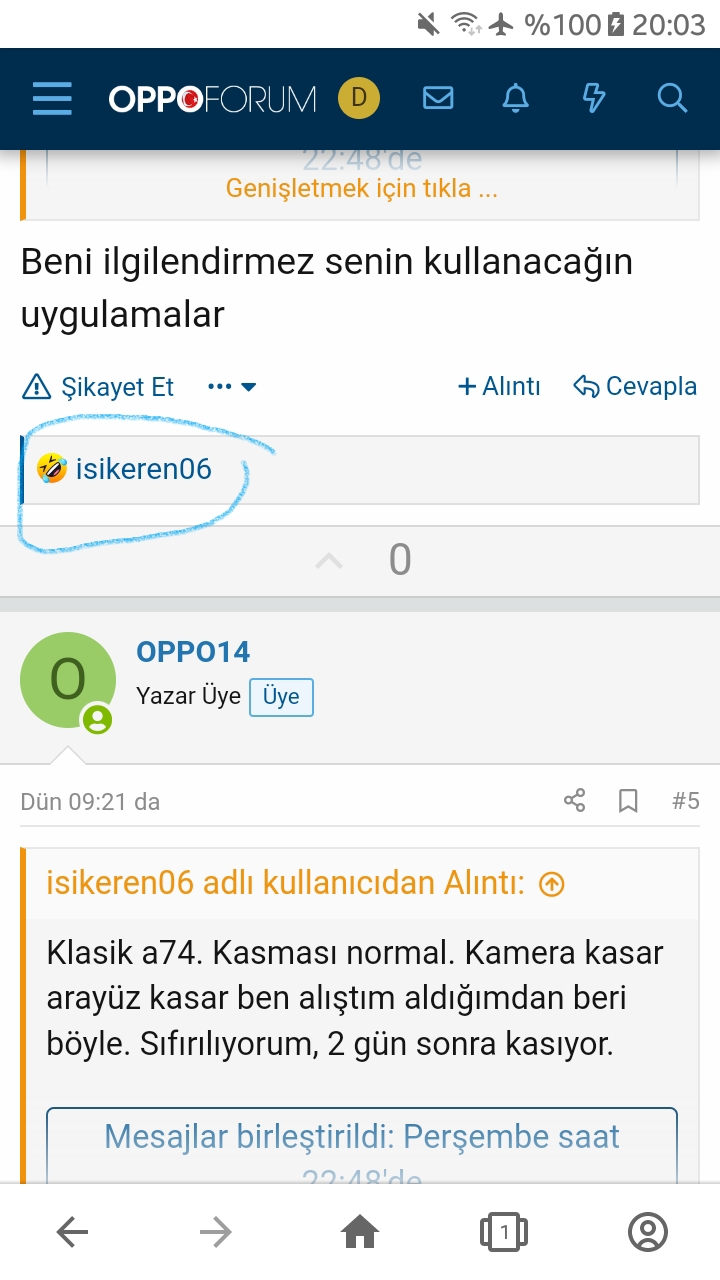Share post #5

[x=575, y=801]
